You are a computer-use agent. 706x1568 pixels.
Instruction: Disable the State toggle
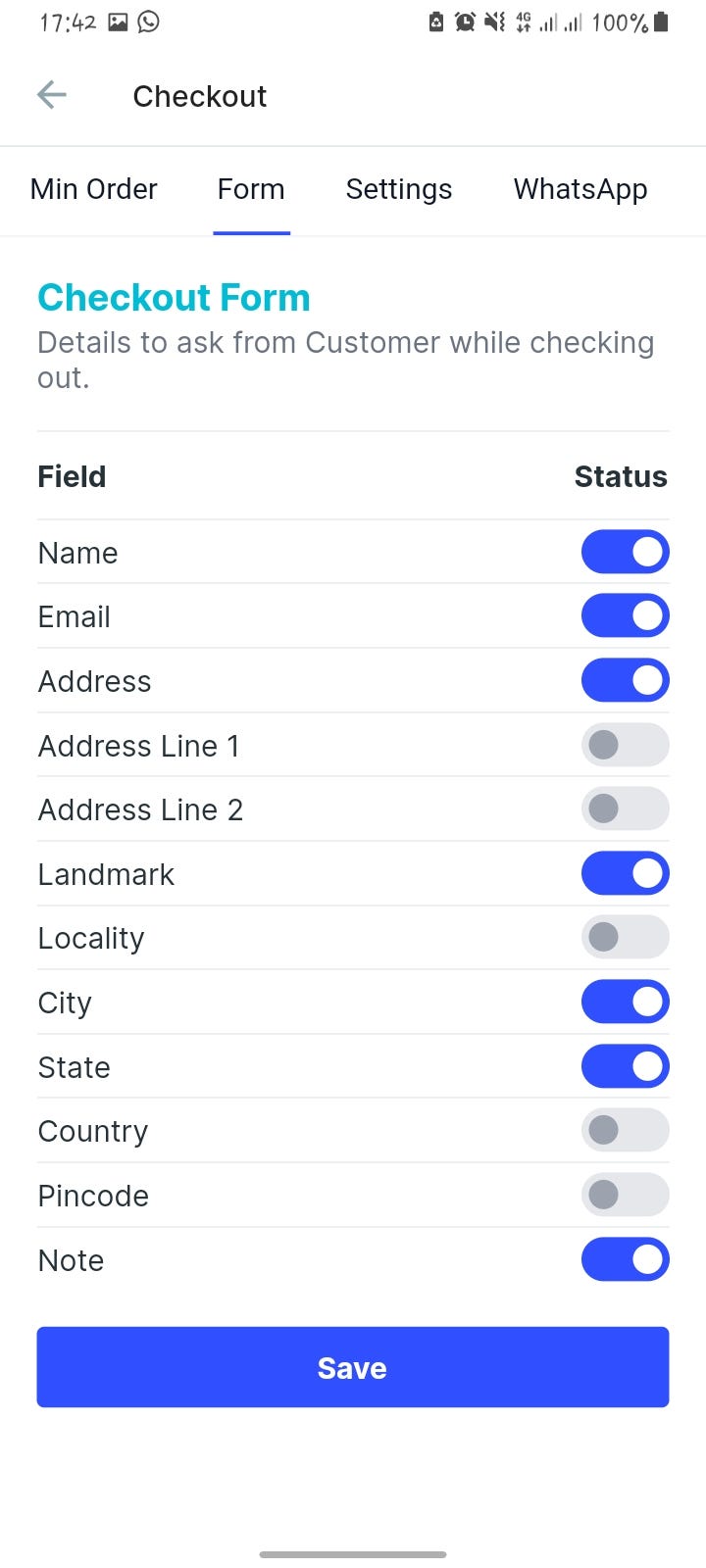click(x=626, y=1066)
